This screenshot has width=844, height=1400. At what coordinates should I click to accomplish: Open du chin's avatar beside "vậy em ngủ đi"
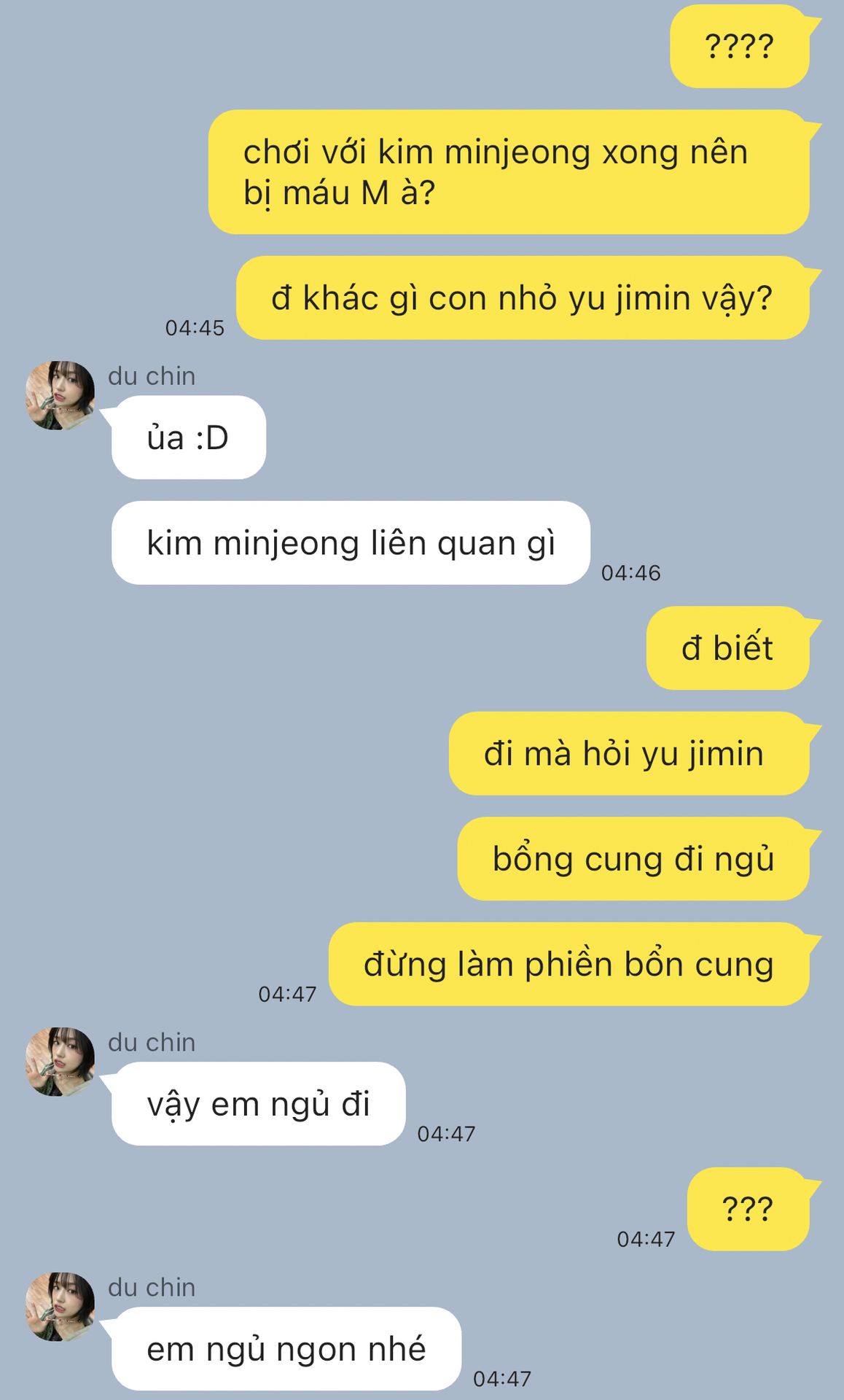coord(60,1062)
